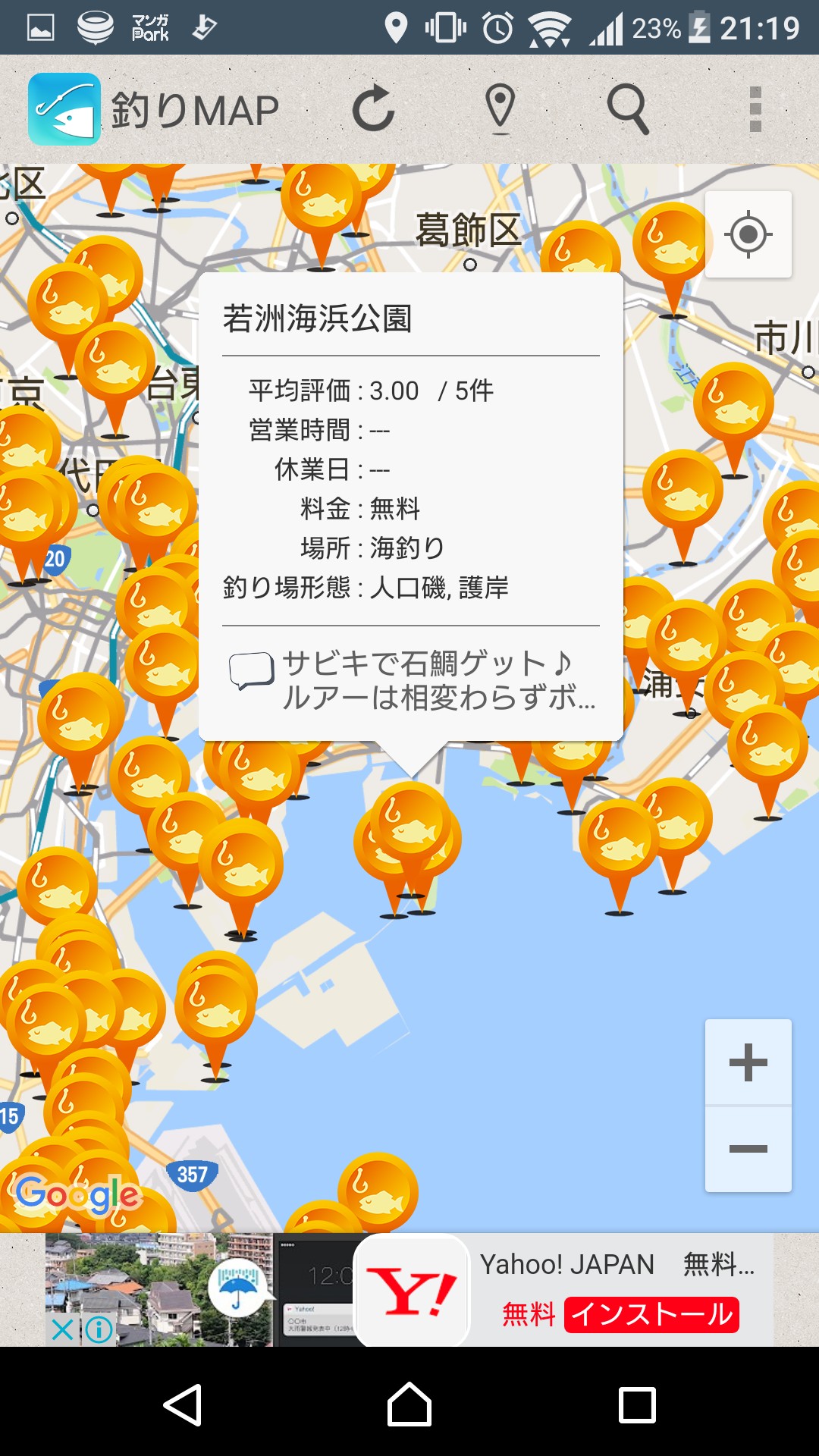Tap the location pin toolbar icon
Viewport: 819px width, 1456px height.
500,108
